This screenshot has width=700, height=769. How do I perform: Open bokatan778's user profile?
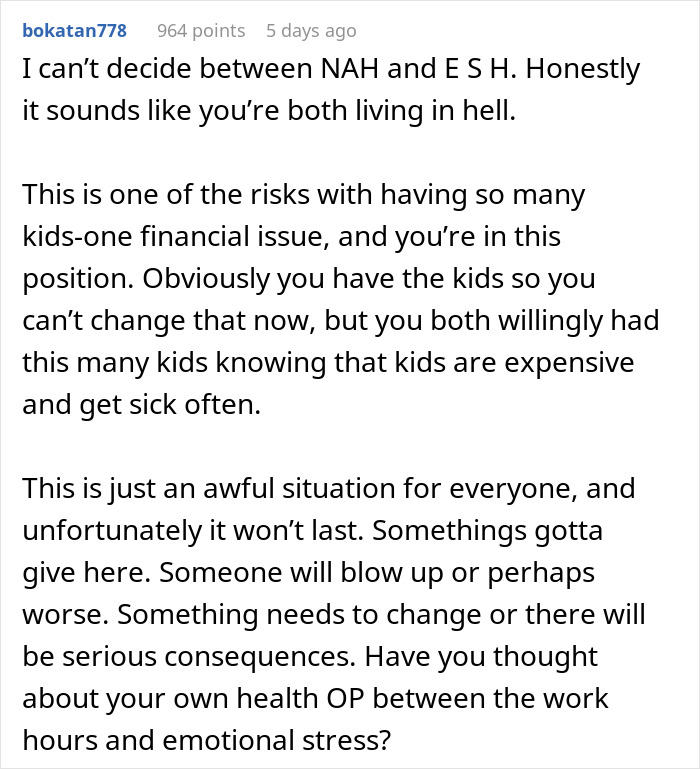[x=75, y=31]
